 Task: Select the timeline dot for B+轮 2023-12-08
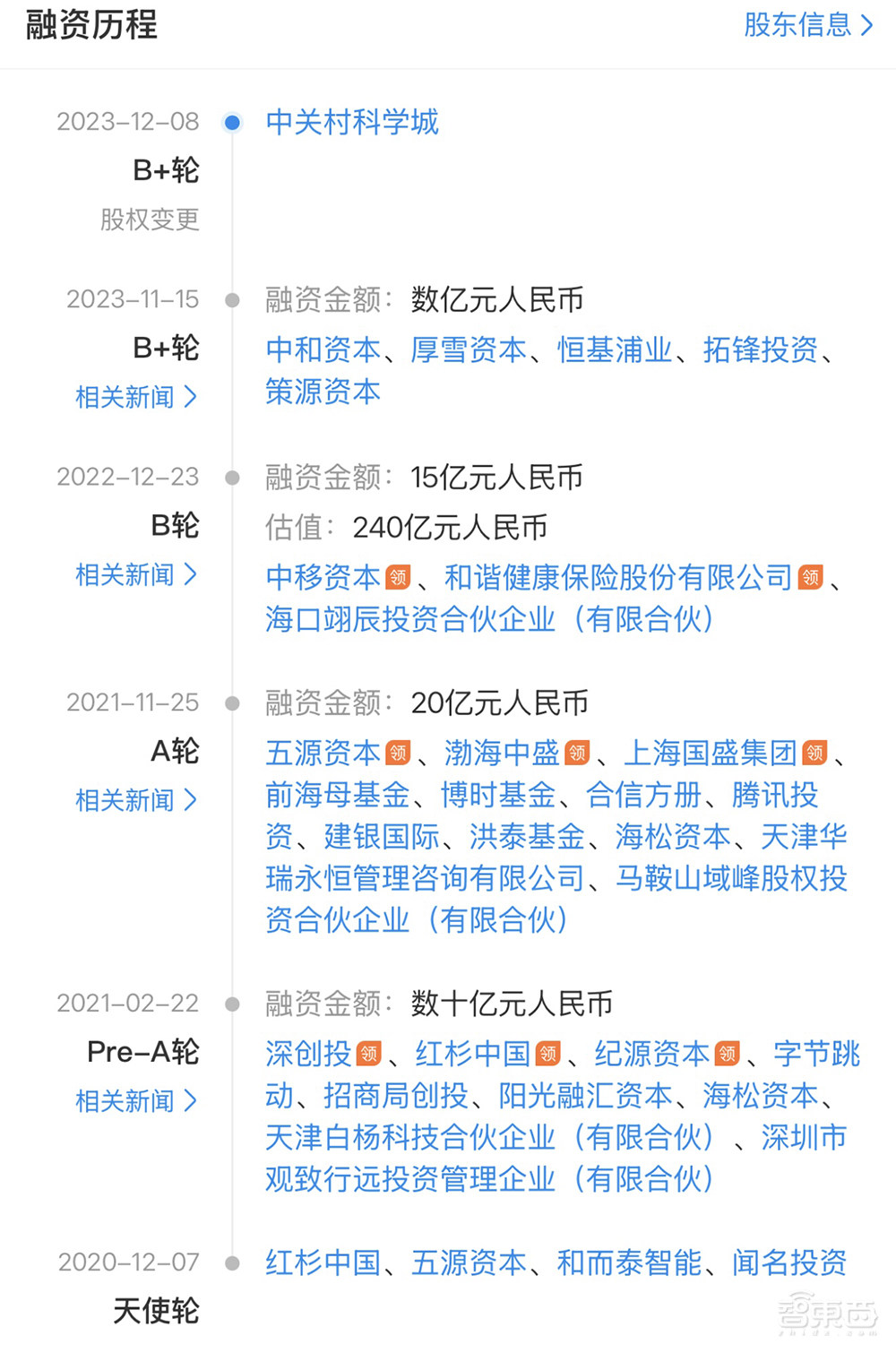(x=233, y=123)
